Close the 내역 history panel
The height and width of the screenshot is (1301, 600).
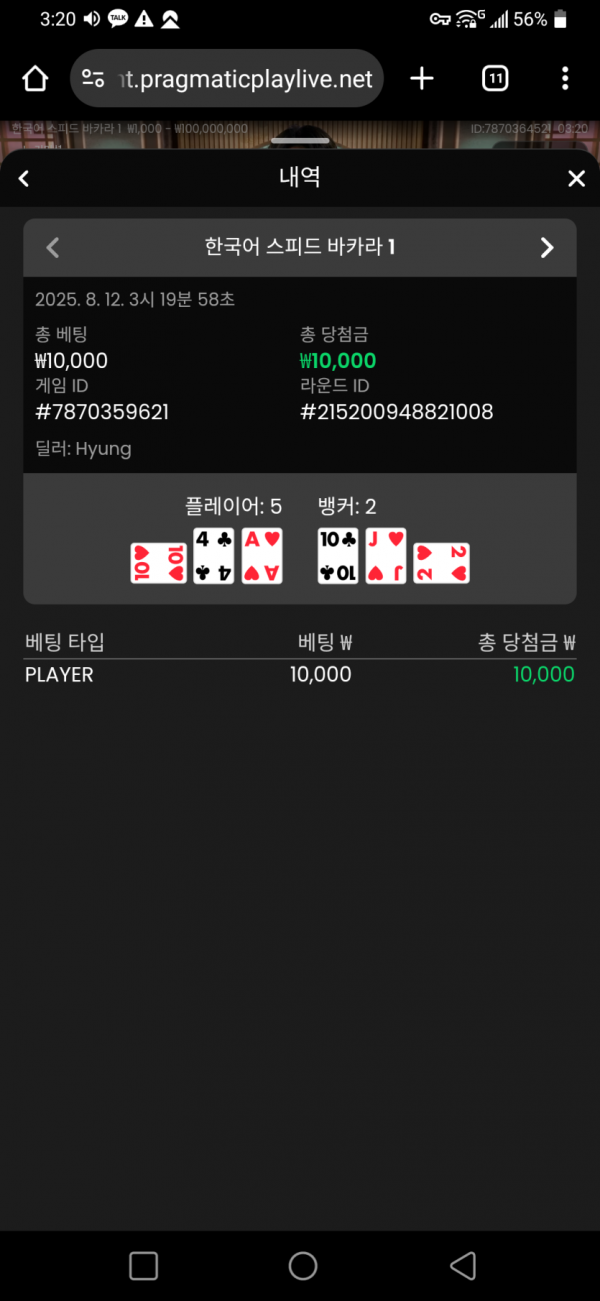(576, 179)
